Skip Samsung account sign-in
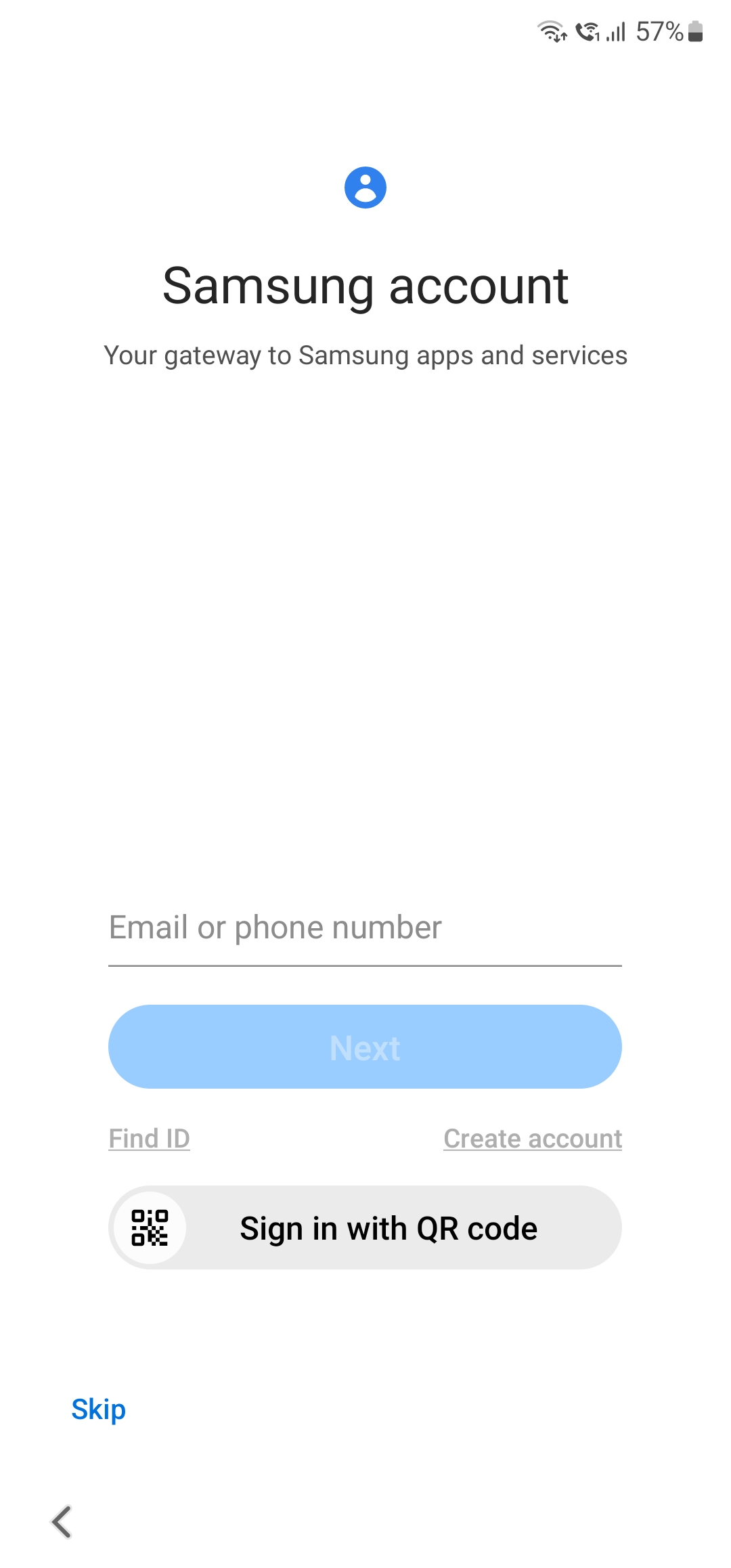731x1568 pixels. (x=99, y=1410)
